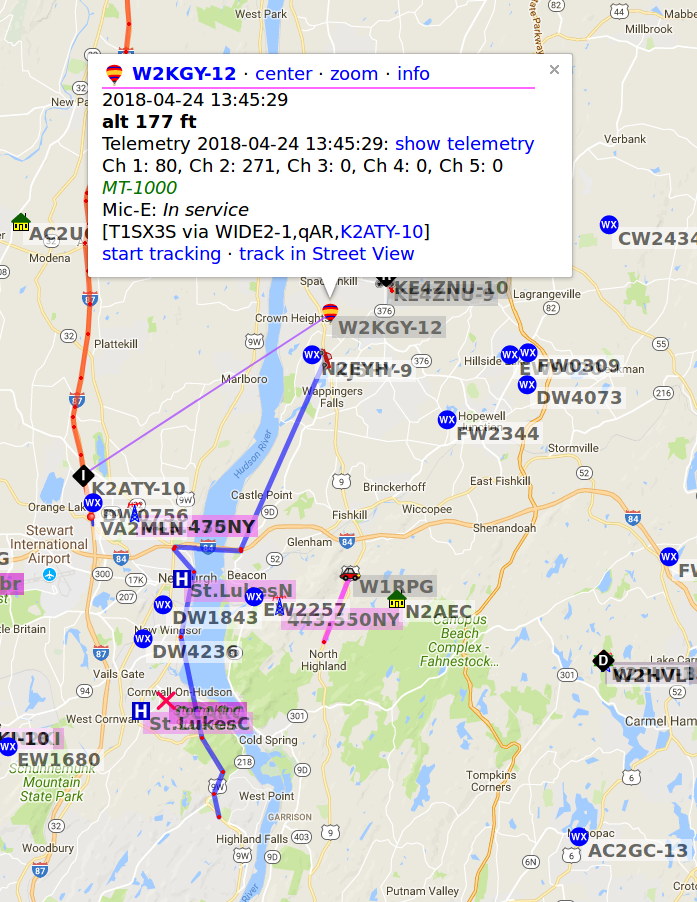Tap the W2HVL diamond marker
Image resolution: width=697 pixels, height=902 pixels.
point(603,661)
